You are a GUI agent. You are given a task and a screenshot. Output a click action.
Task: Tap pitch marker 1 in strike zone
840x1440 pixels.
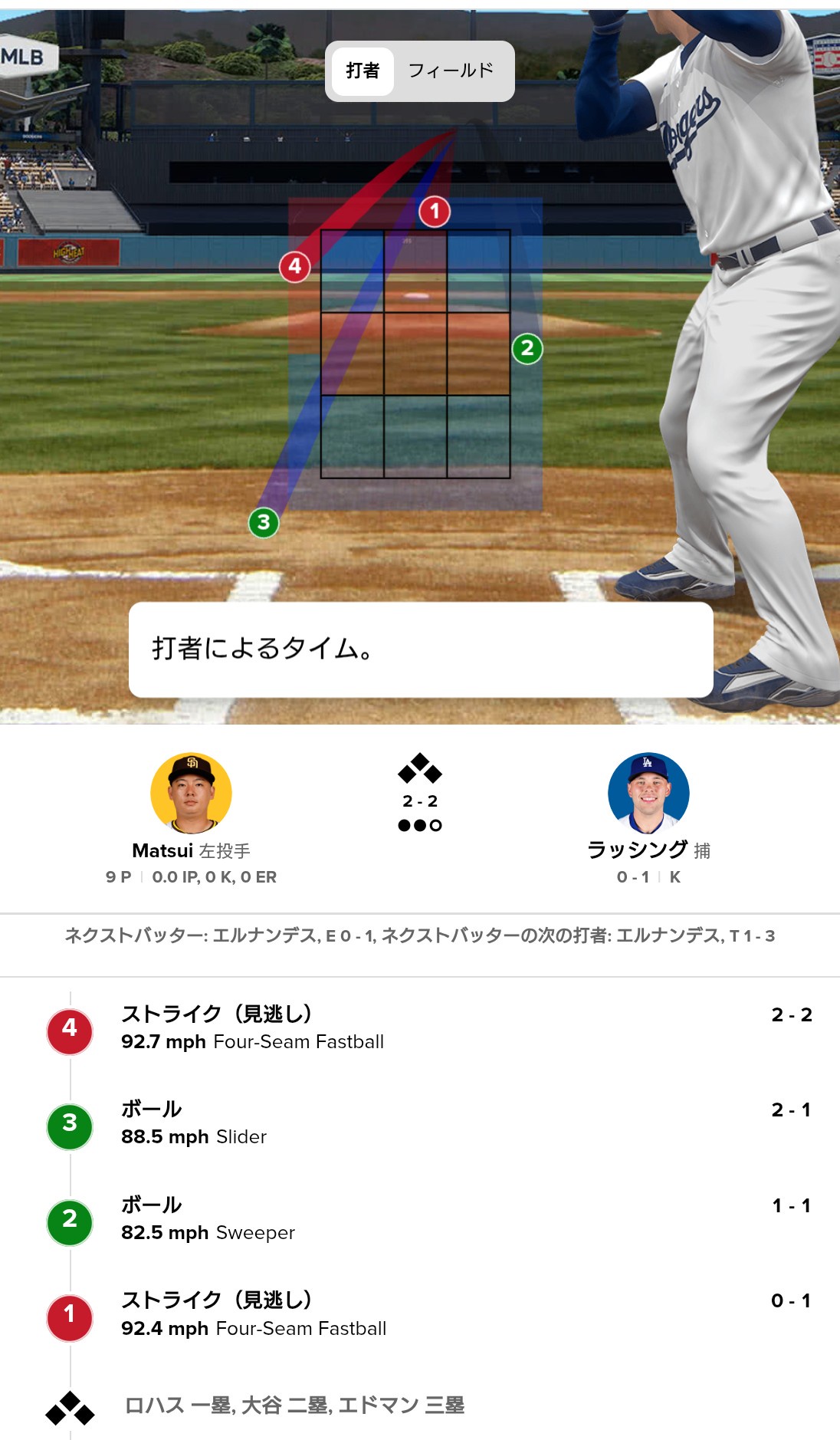click(435, 211)
